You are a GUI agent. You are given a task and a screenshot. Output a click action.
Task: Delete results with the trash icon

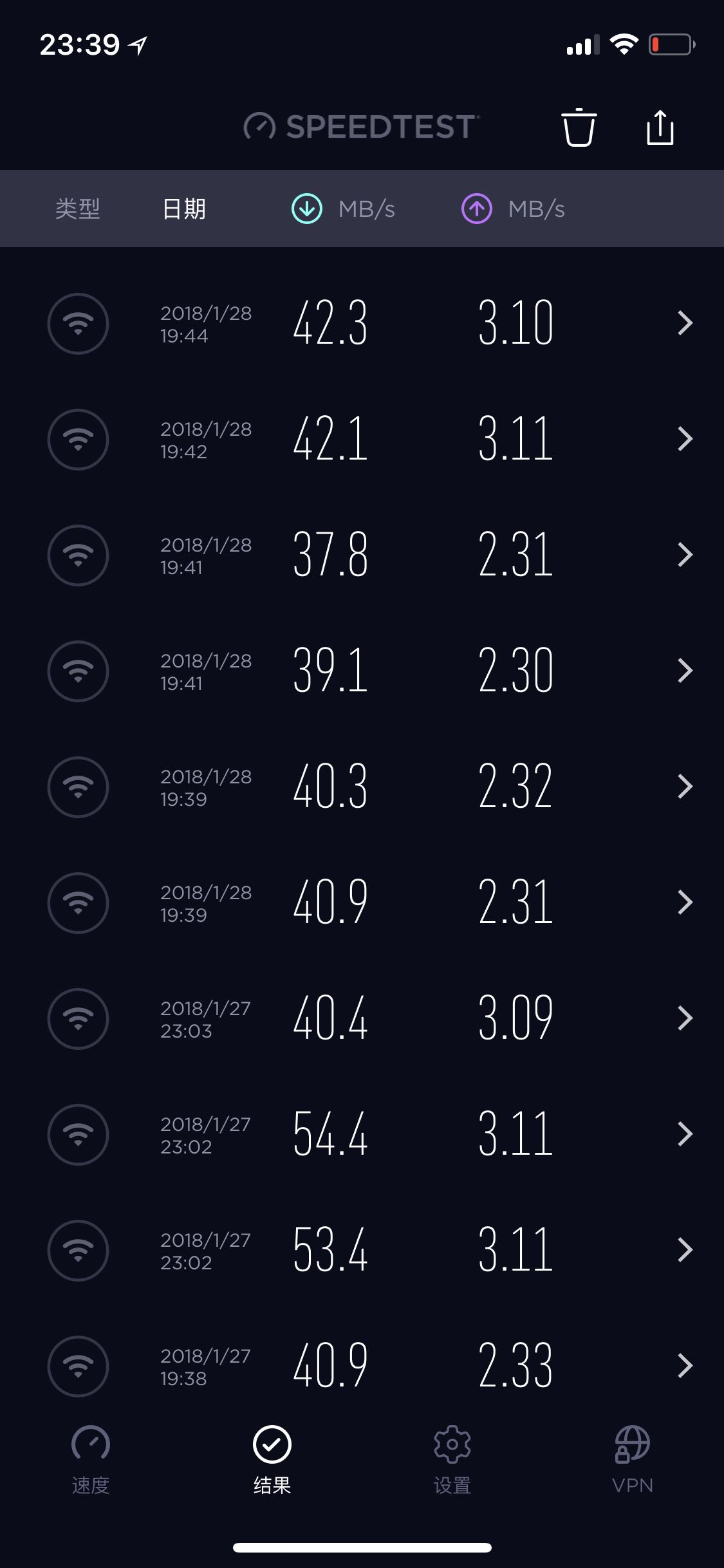(579, 127)
